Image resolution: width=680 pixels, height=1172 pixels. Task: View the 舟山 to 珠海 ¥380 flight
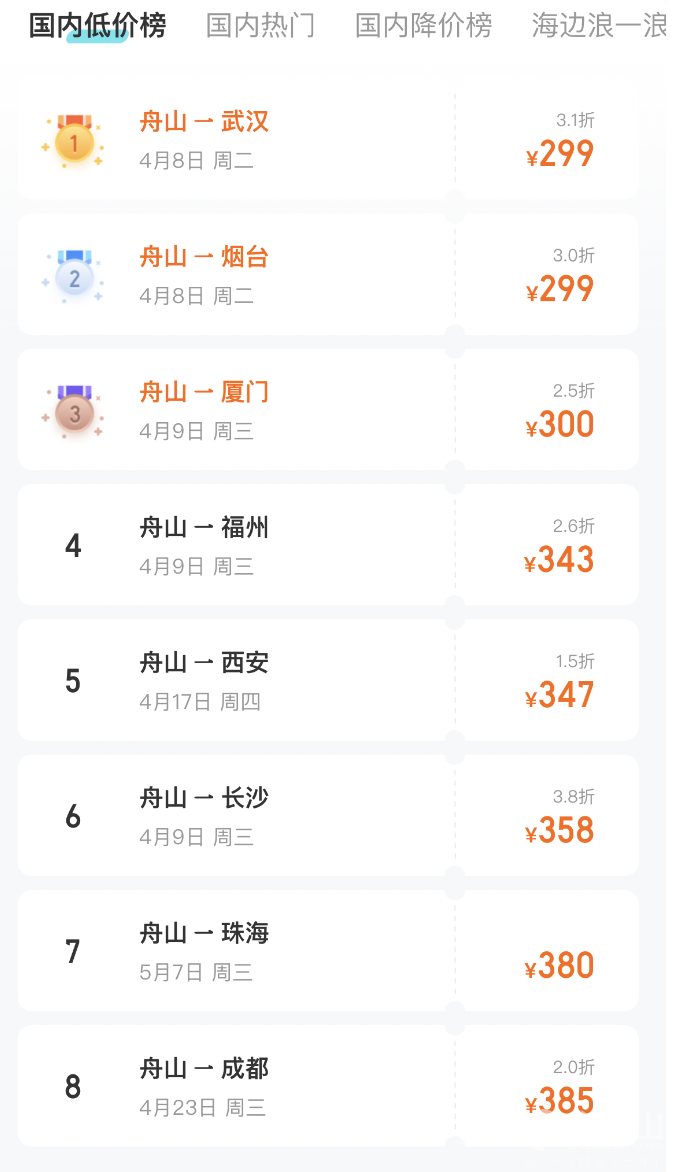coord(328,951)
